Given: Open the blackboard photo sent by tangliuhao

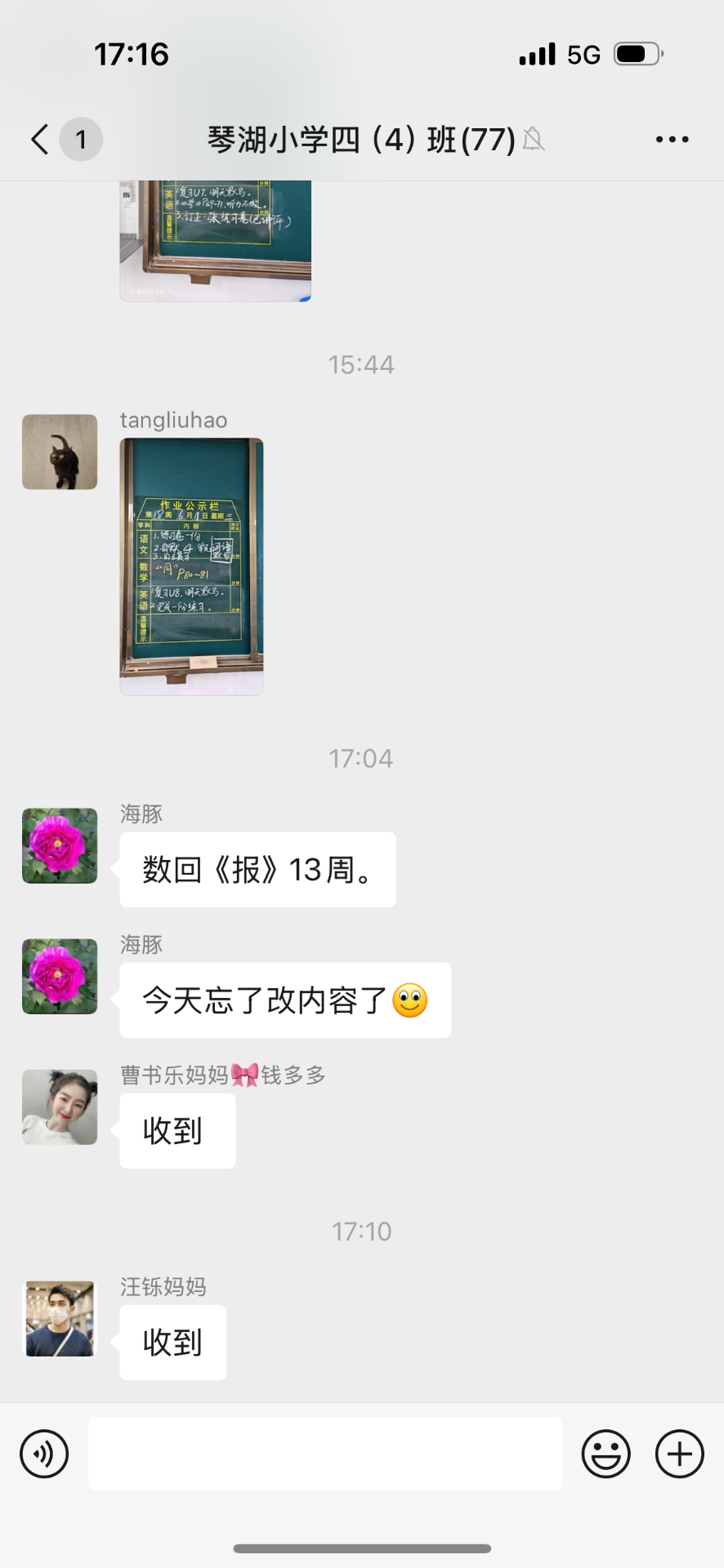Looking at the screenshot, I should [191, 567].
